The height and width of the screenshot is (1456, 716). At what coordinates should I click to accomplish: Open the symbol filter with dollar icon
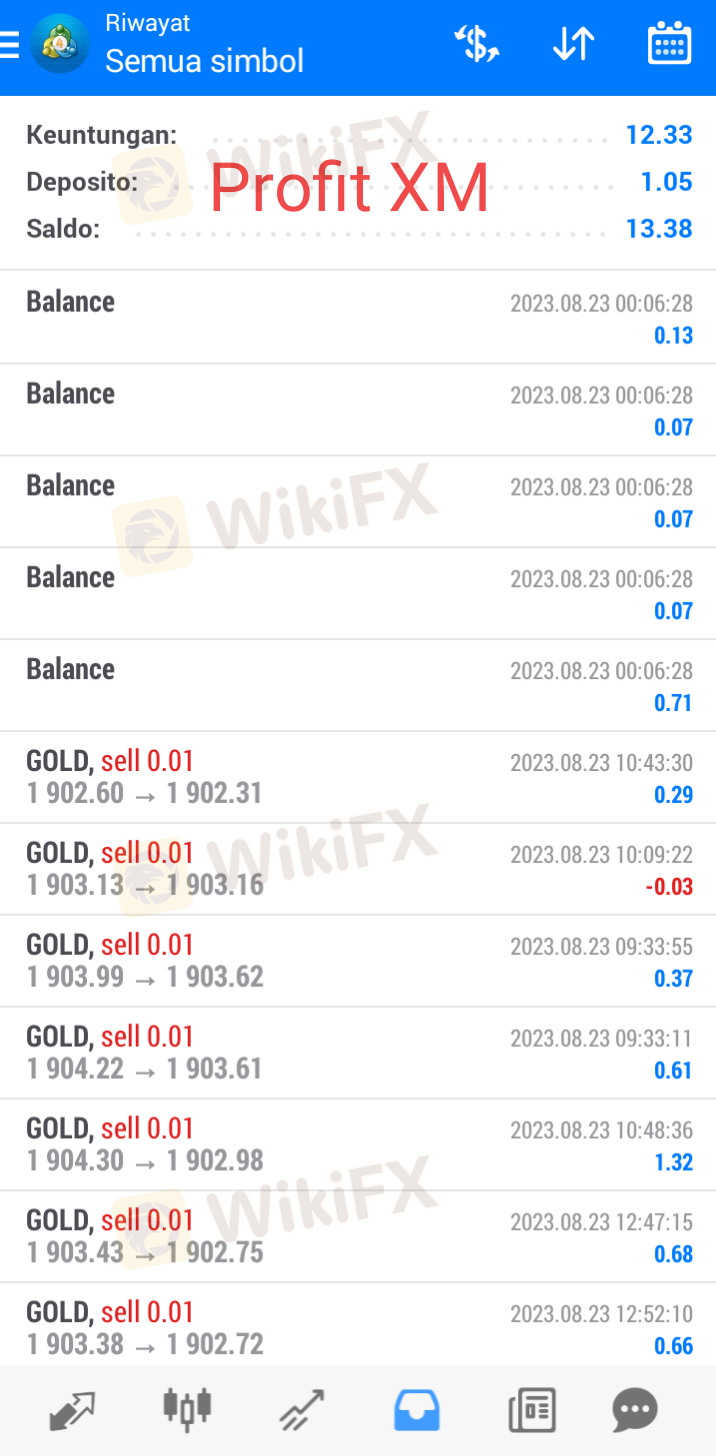pyautogui.click(x=477, y=45)
